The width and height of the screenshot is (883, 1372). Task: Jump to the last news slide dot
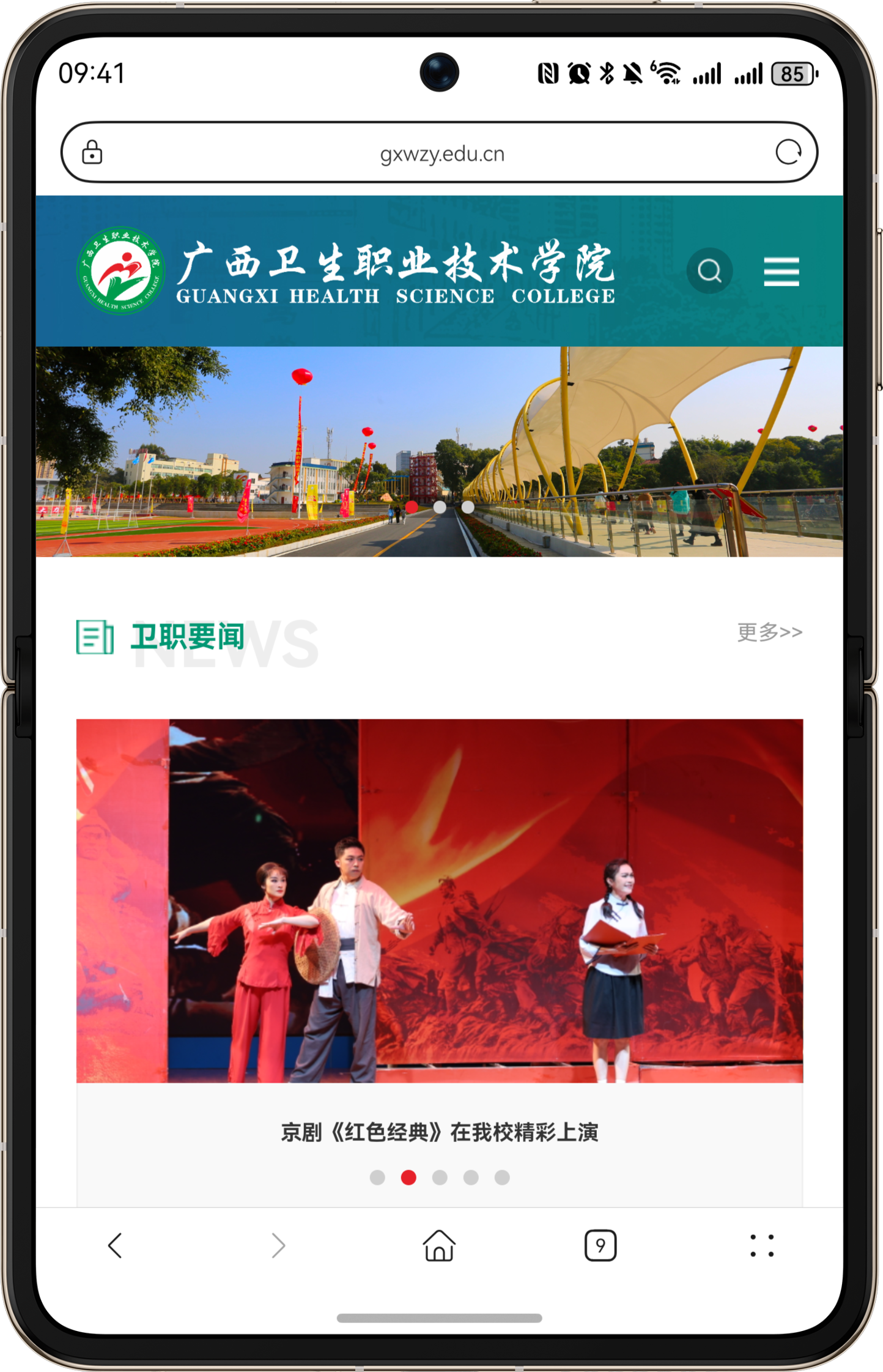tap(502, 1177)
